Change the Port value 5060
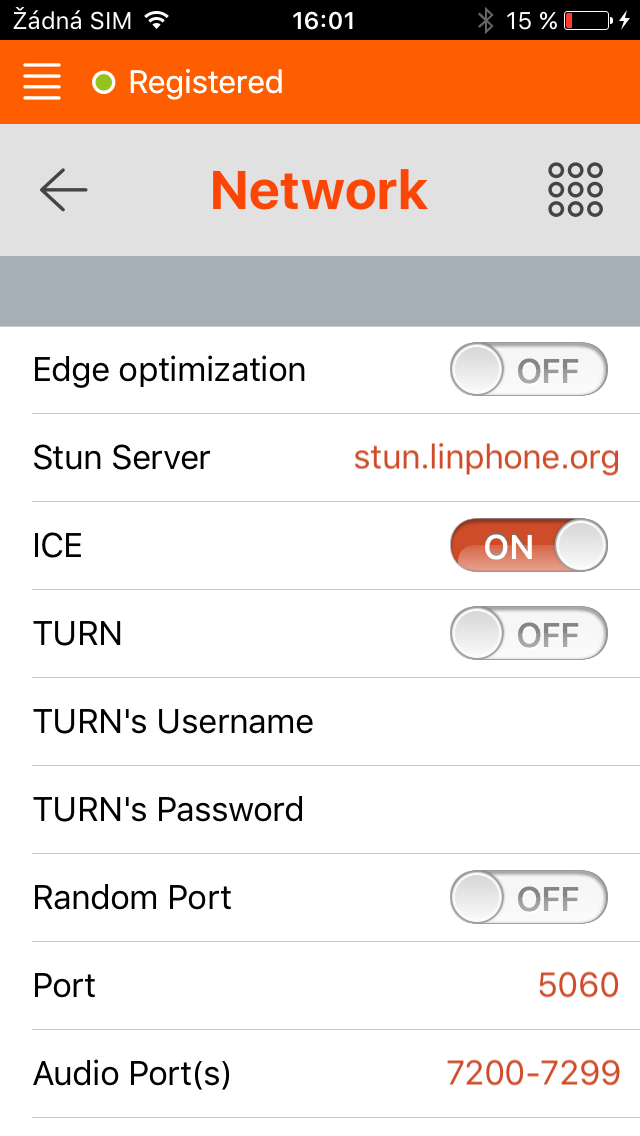Viewport: 640px width, 1136px height. tap(578, 986)
